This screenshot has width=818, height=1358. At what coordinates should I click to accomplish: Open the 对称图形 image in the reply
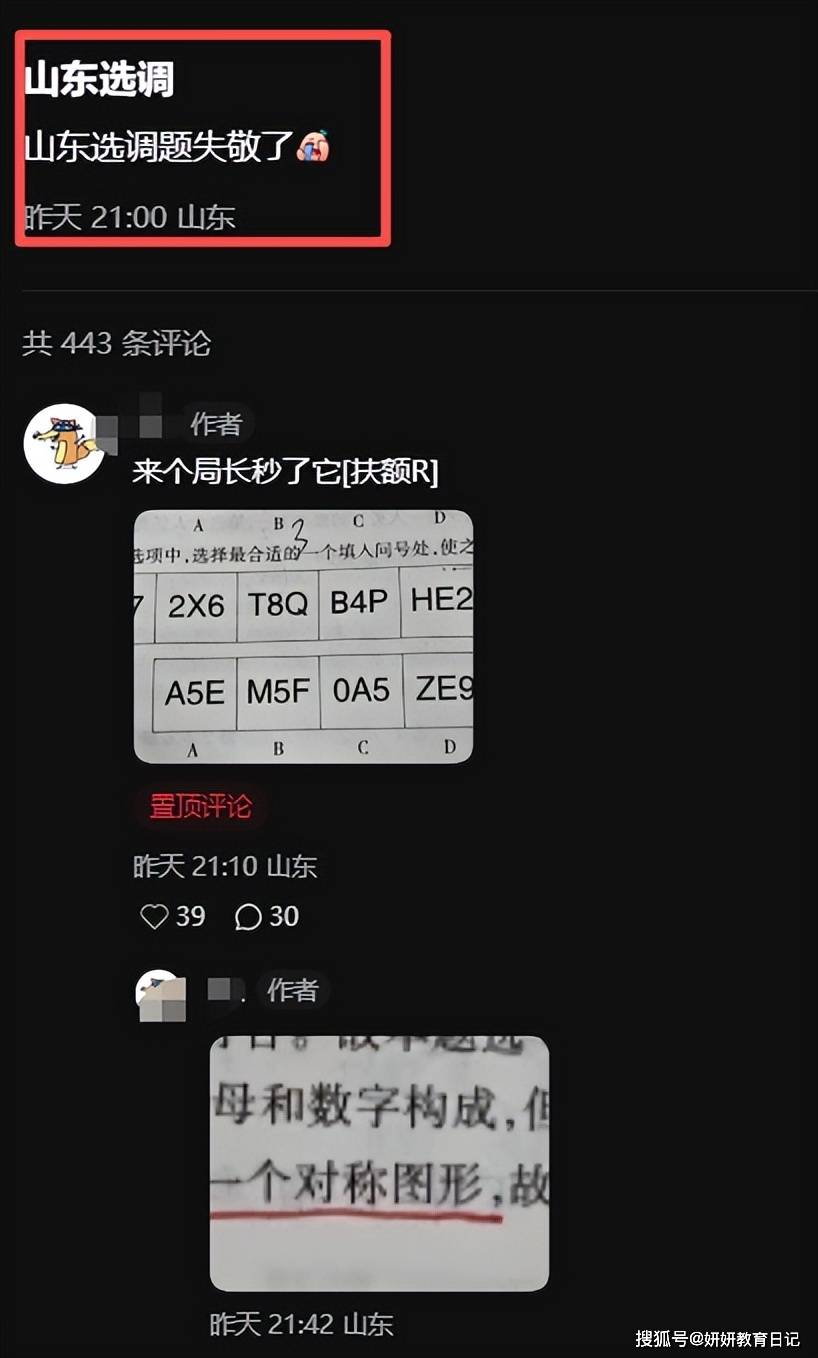tap(379, 1163)
